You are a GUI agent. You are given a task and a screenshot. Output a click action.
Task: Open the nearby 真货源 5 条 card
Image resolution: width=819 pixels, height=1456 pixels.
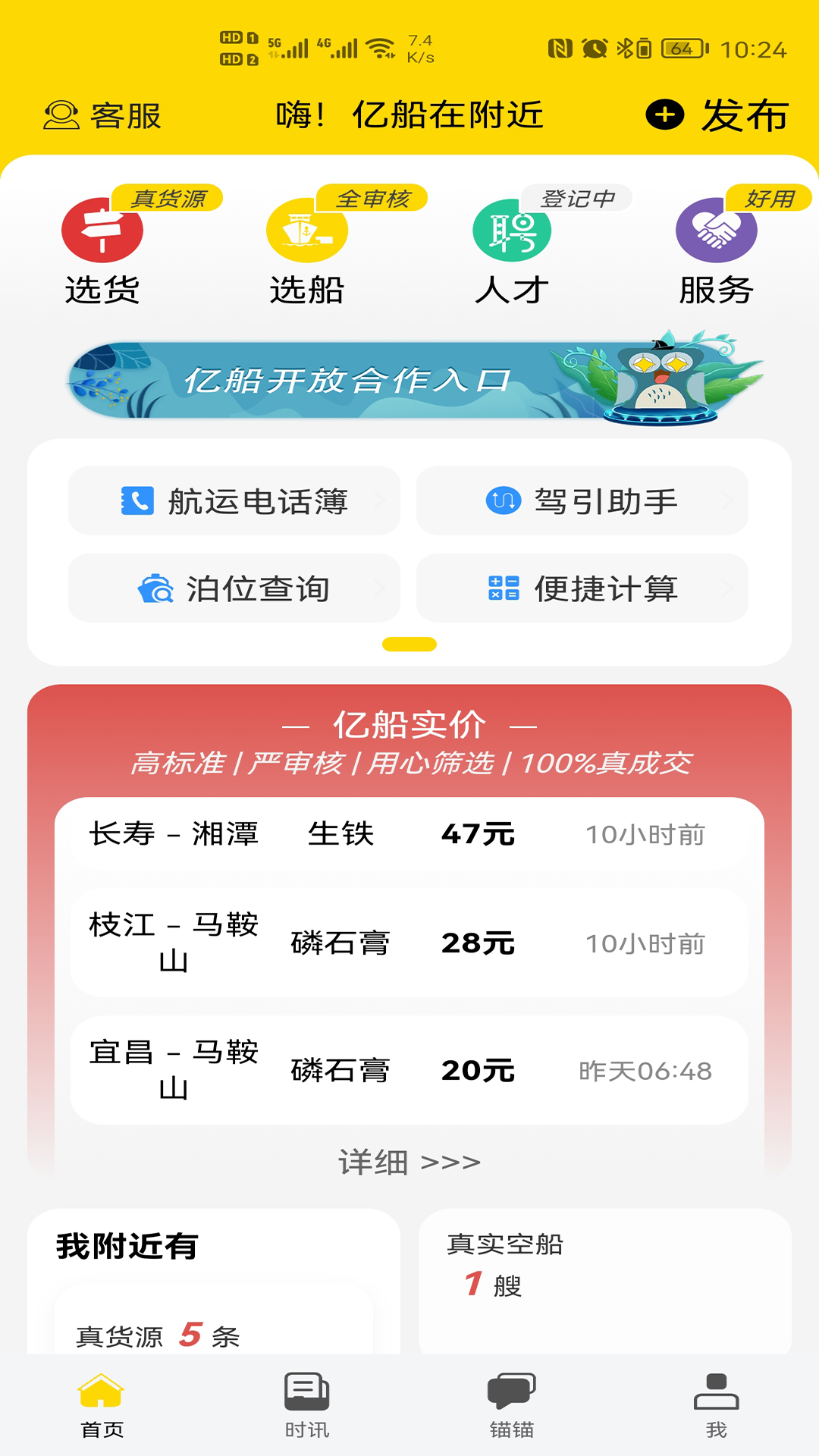(x=214, y=1321)
